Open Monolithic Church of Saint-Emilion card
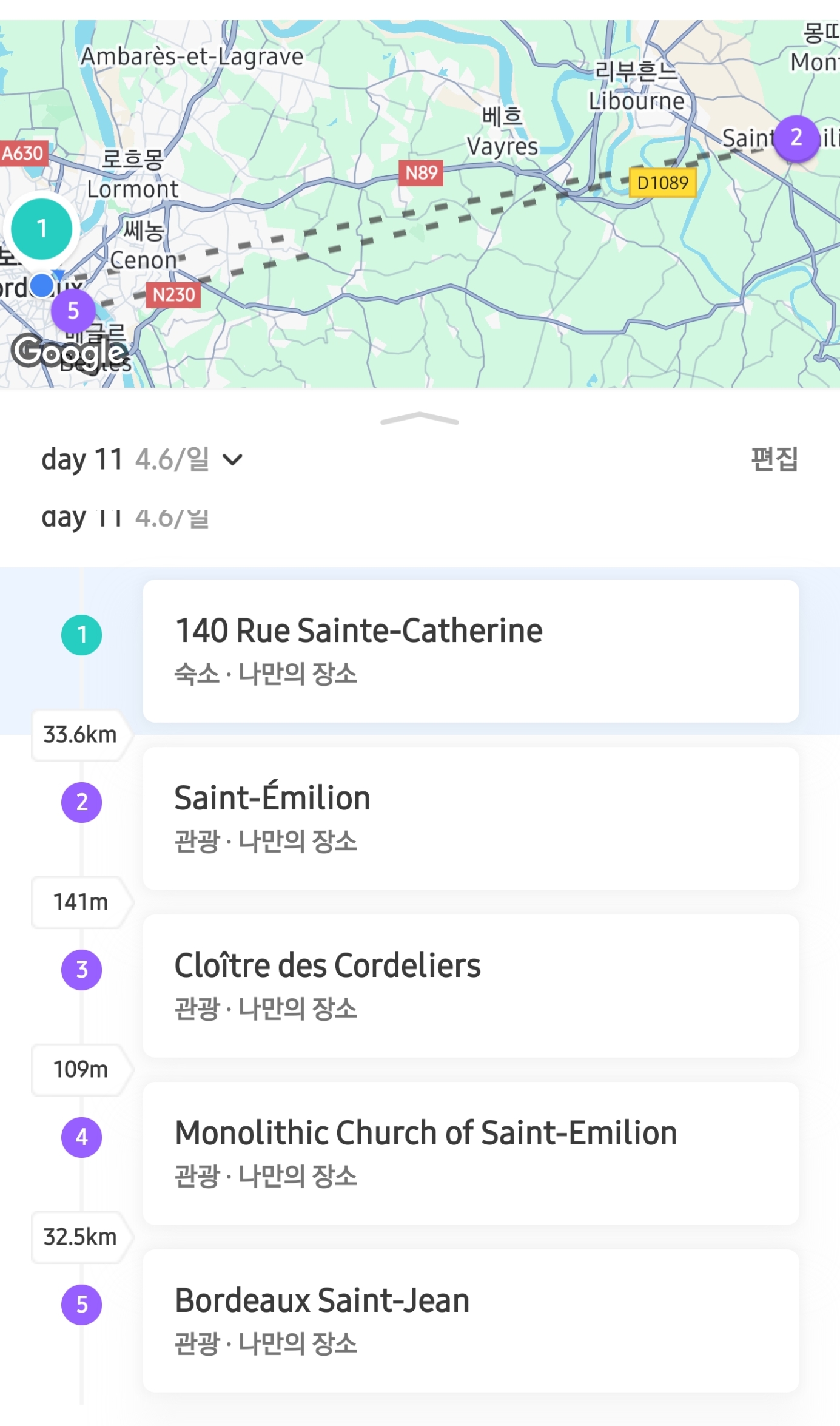 471,1154
